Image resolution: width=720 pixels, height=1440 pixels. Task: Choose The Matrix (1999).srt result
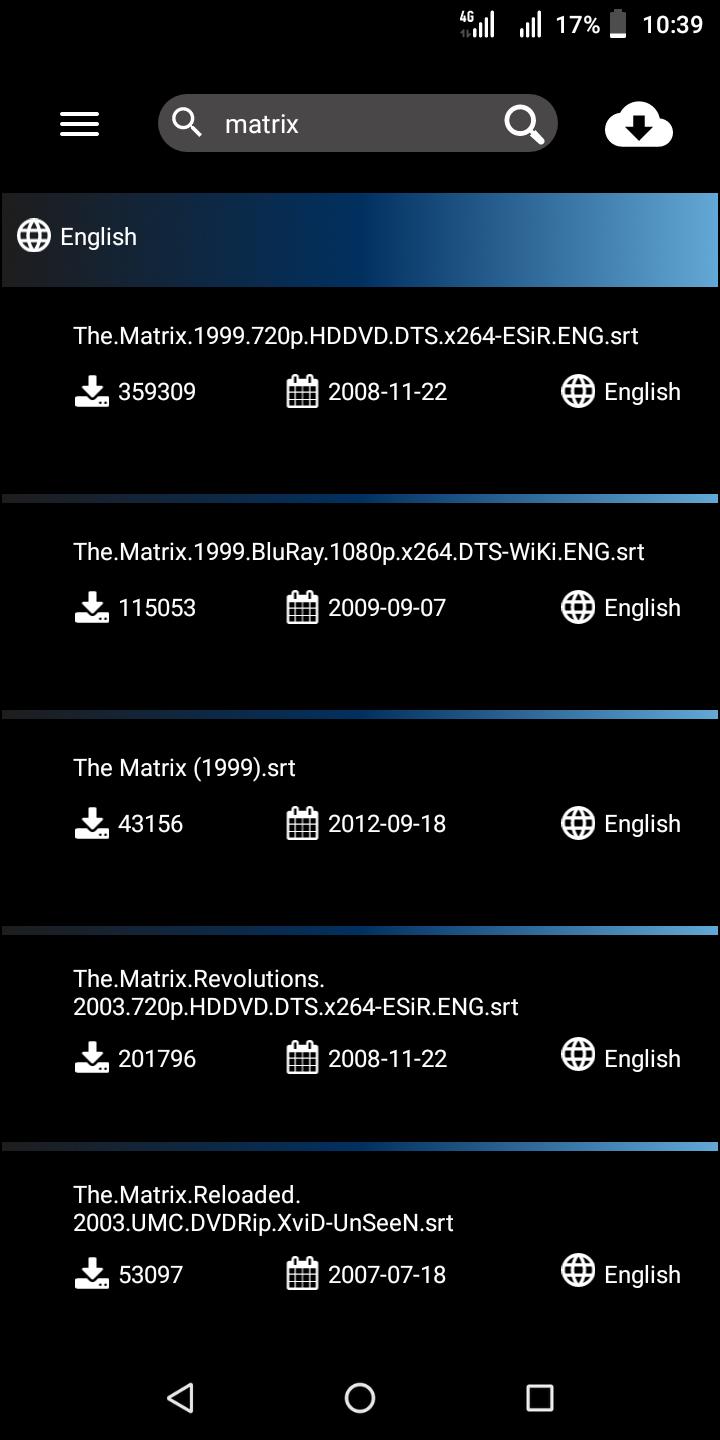coord(185,768)
